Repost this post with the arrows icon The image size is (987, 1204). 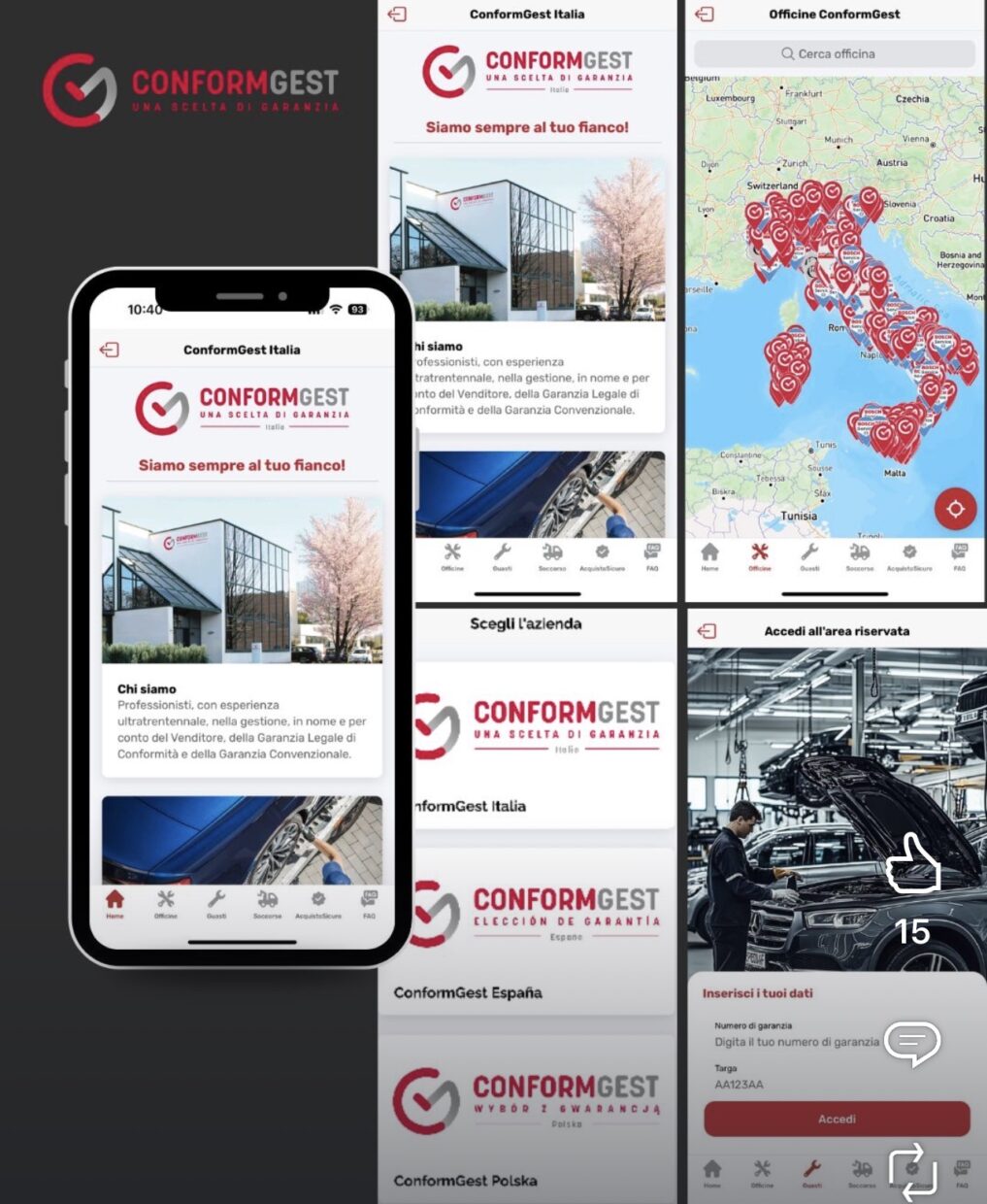(912, 1170)
